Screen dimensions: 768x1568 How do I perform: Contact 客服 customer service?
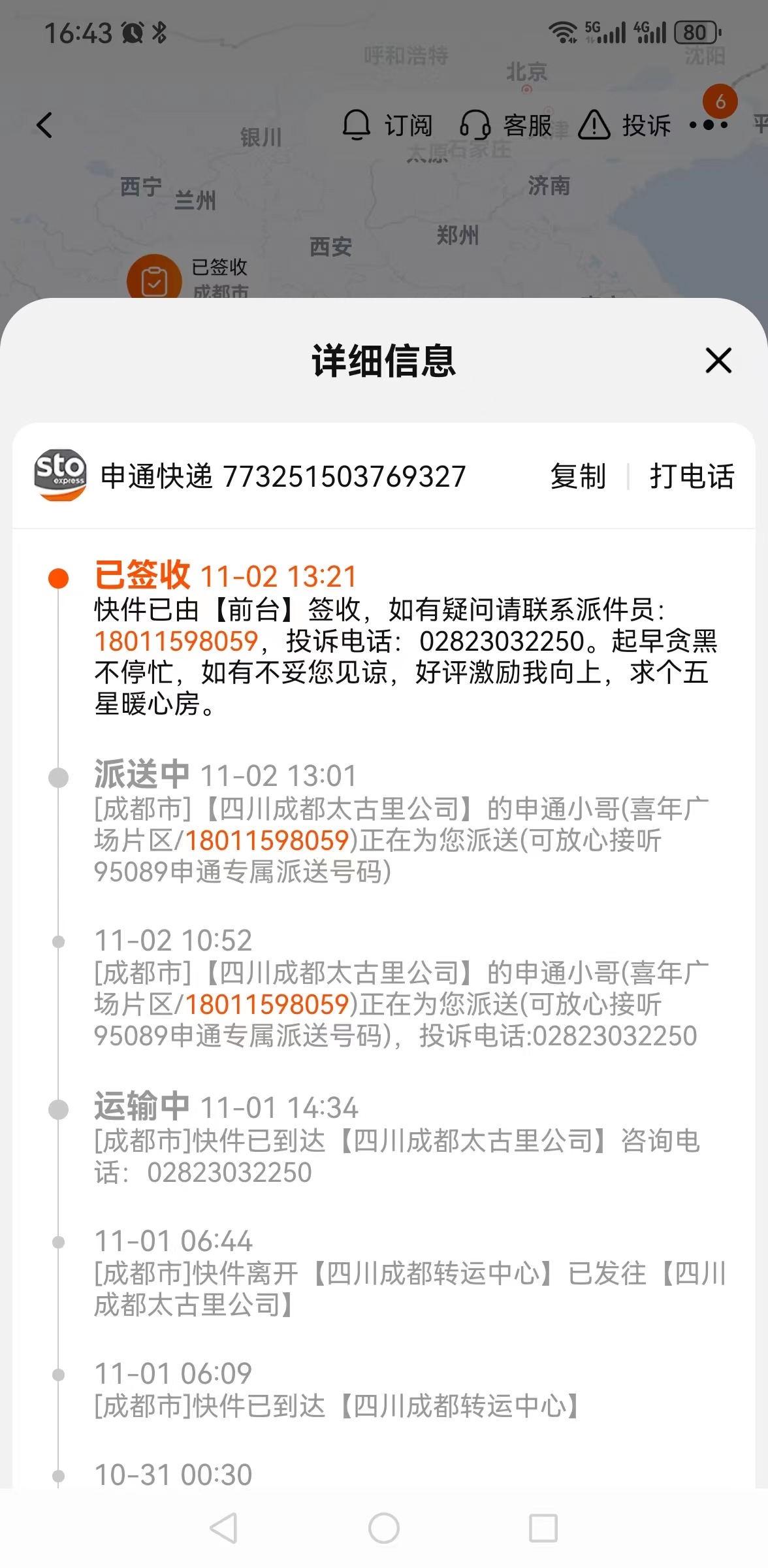[506, 125]
